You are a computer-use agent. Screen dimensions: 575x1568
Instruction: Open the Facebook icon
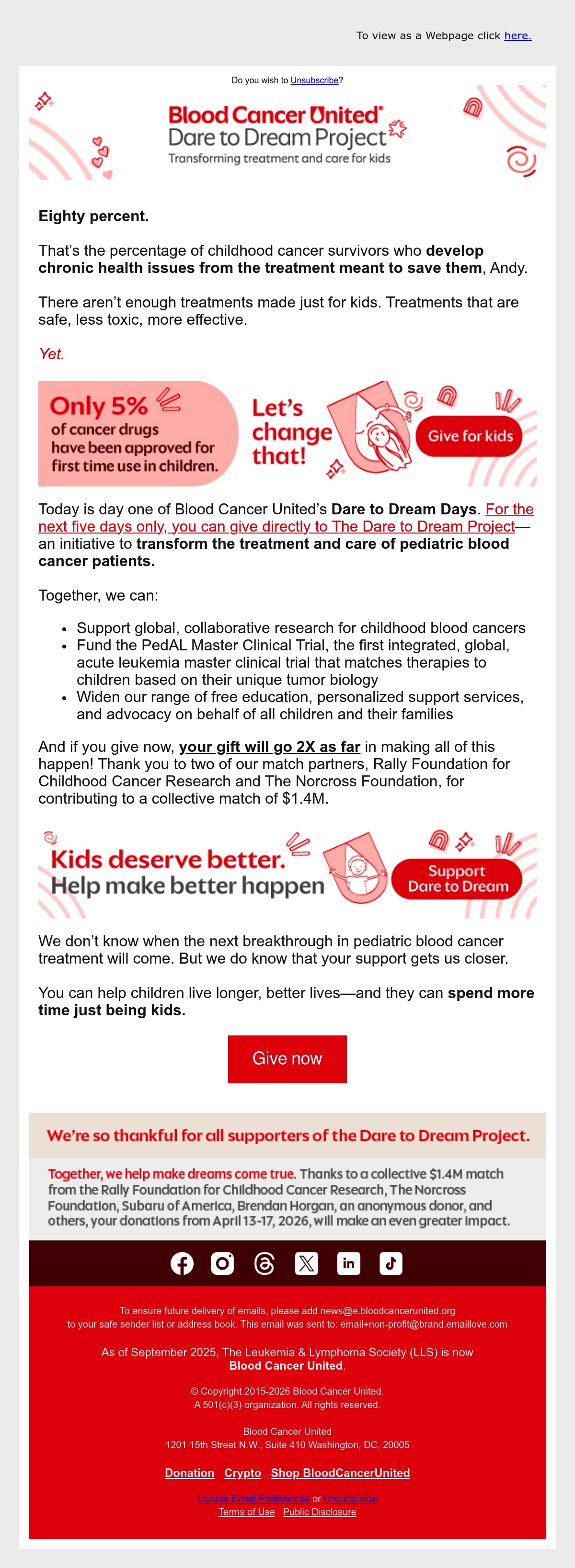[x=182, y=1263]
